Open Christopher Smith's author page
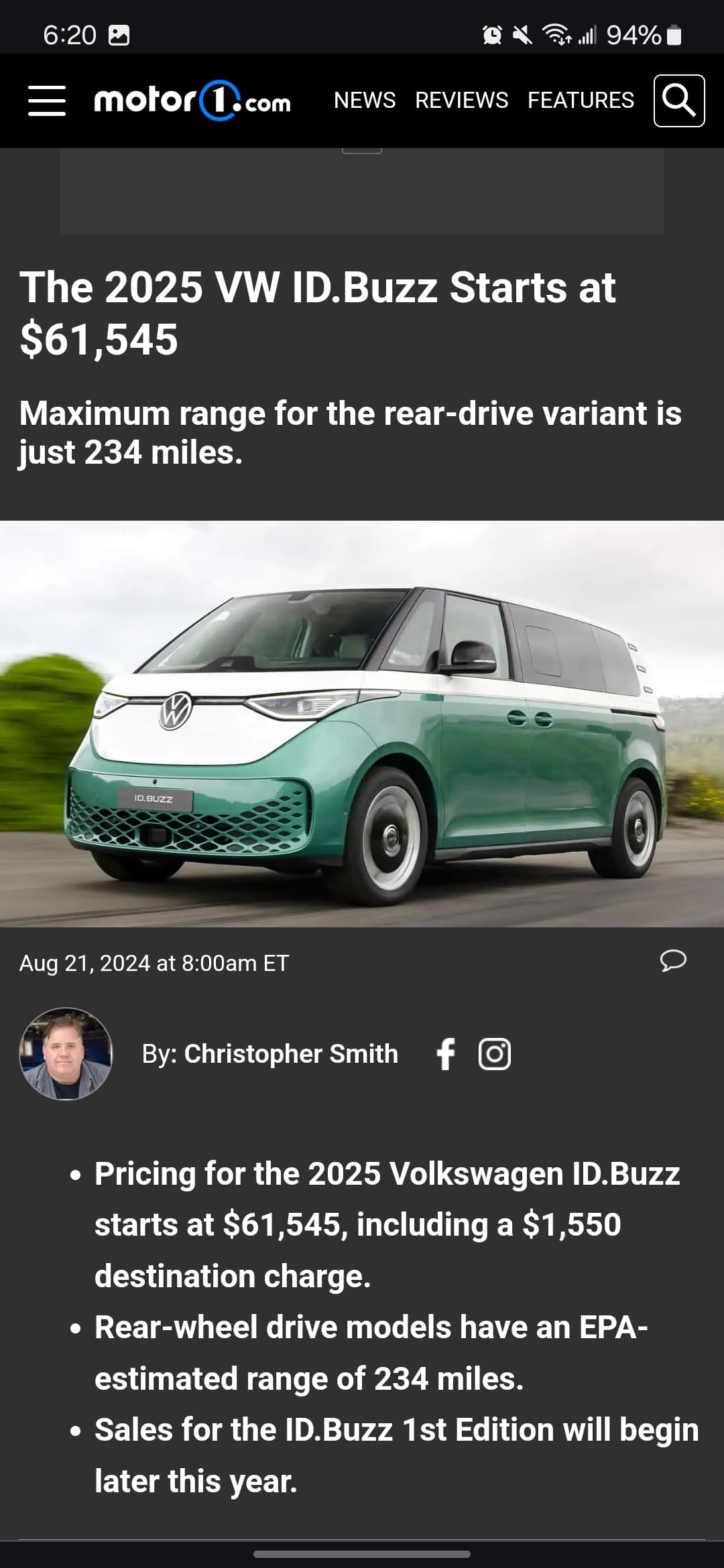The image size is (724, 1568). click(x=290, y=1054)
